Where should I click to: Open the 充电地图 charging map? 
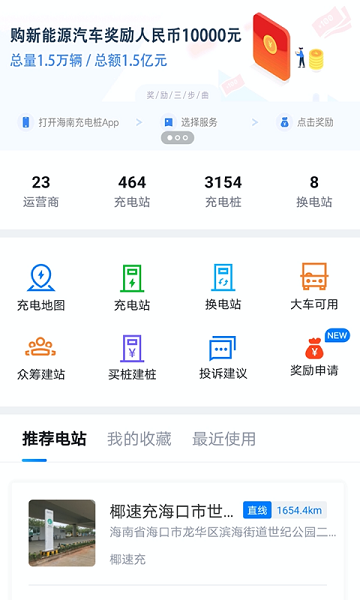coord(41,287)
